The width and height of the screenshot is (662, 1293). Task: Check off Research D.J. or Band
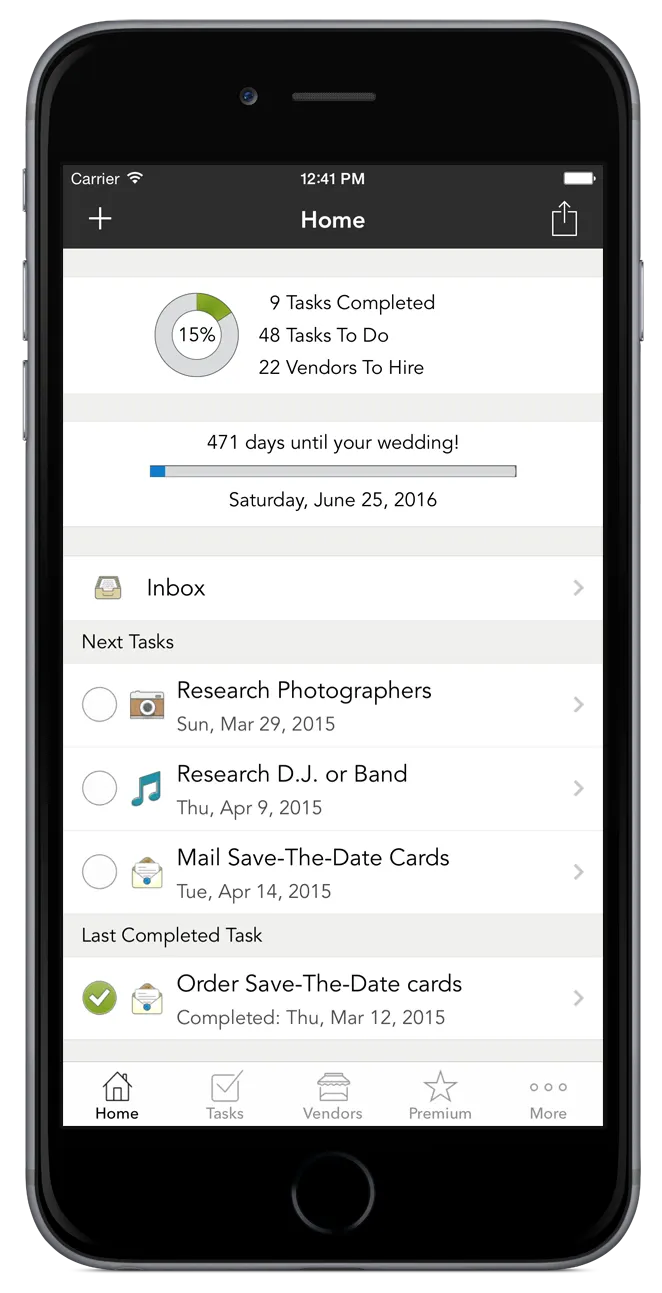[99, 789]
